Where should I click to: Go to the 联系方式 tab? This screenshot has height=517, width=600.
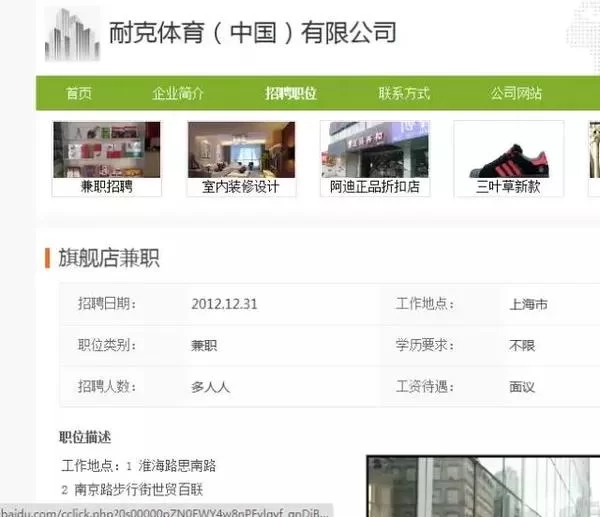click(x=404, y=94)
